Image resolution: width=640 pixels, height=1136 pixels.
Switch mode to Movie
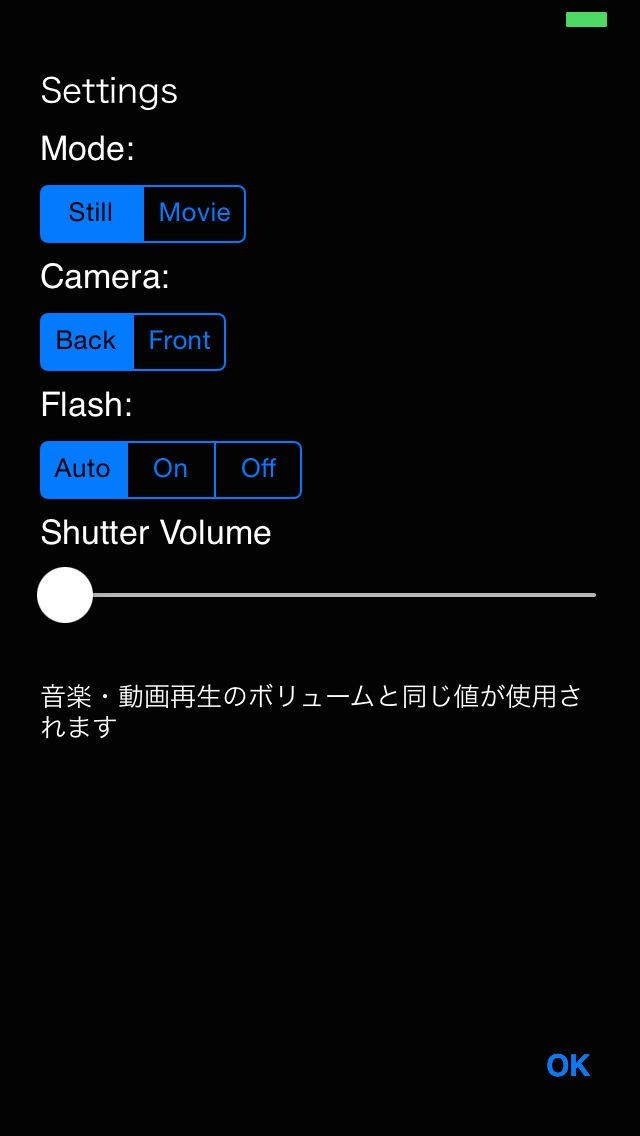(194, 213)
